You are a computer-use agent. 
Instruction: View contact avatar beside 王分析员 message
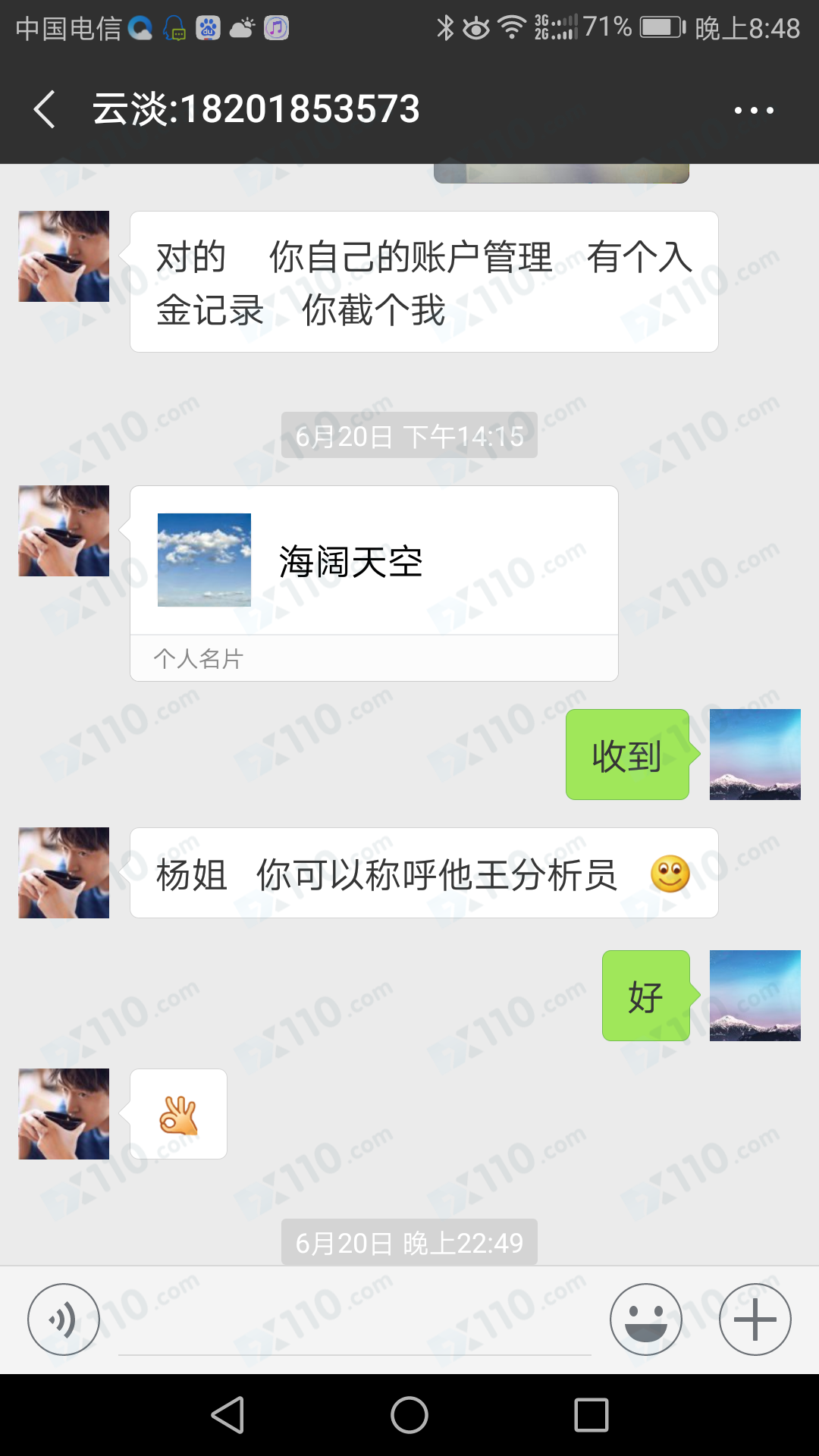point(64,873)
